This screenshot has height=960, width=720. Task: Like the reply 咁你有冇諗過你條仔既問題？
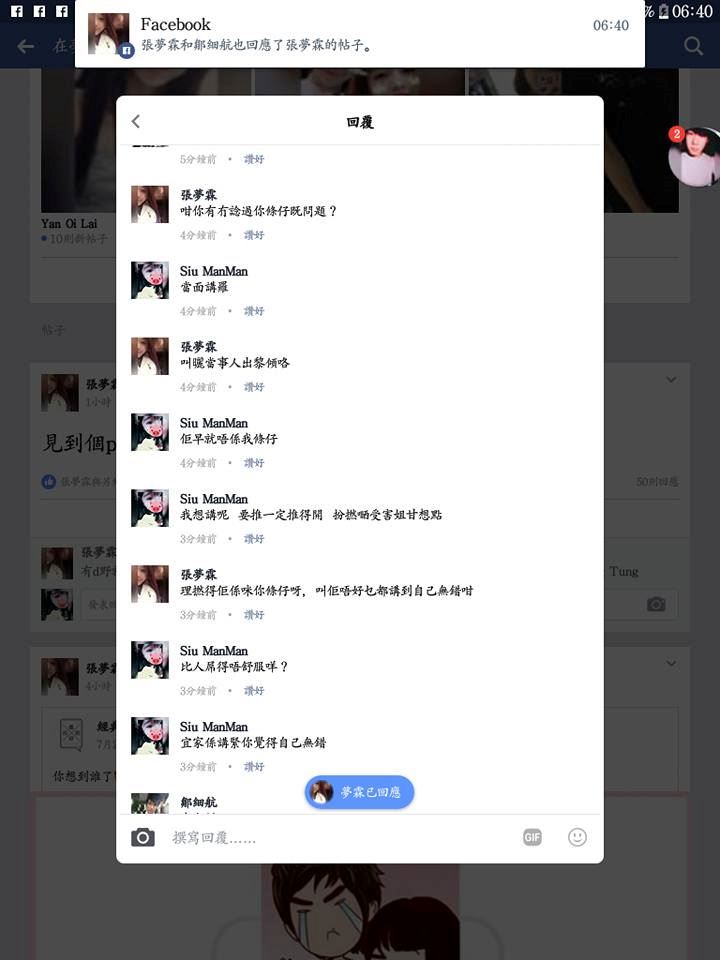click(x=254, y=235)
